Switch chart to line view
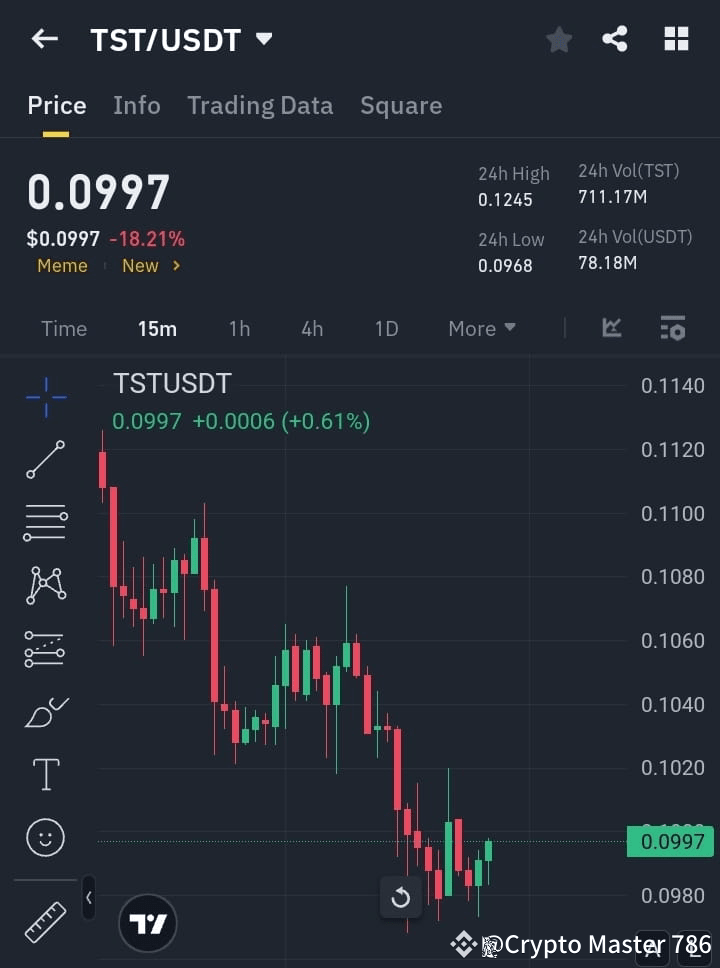Image resolution: width=720 pixels, height=968 pixels. (x=611, y=328)
